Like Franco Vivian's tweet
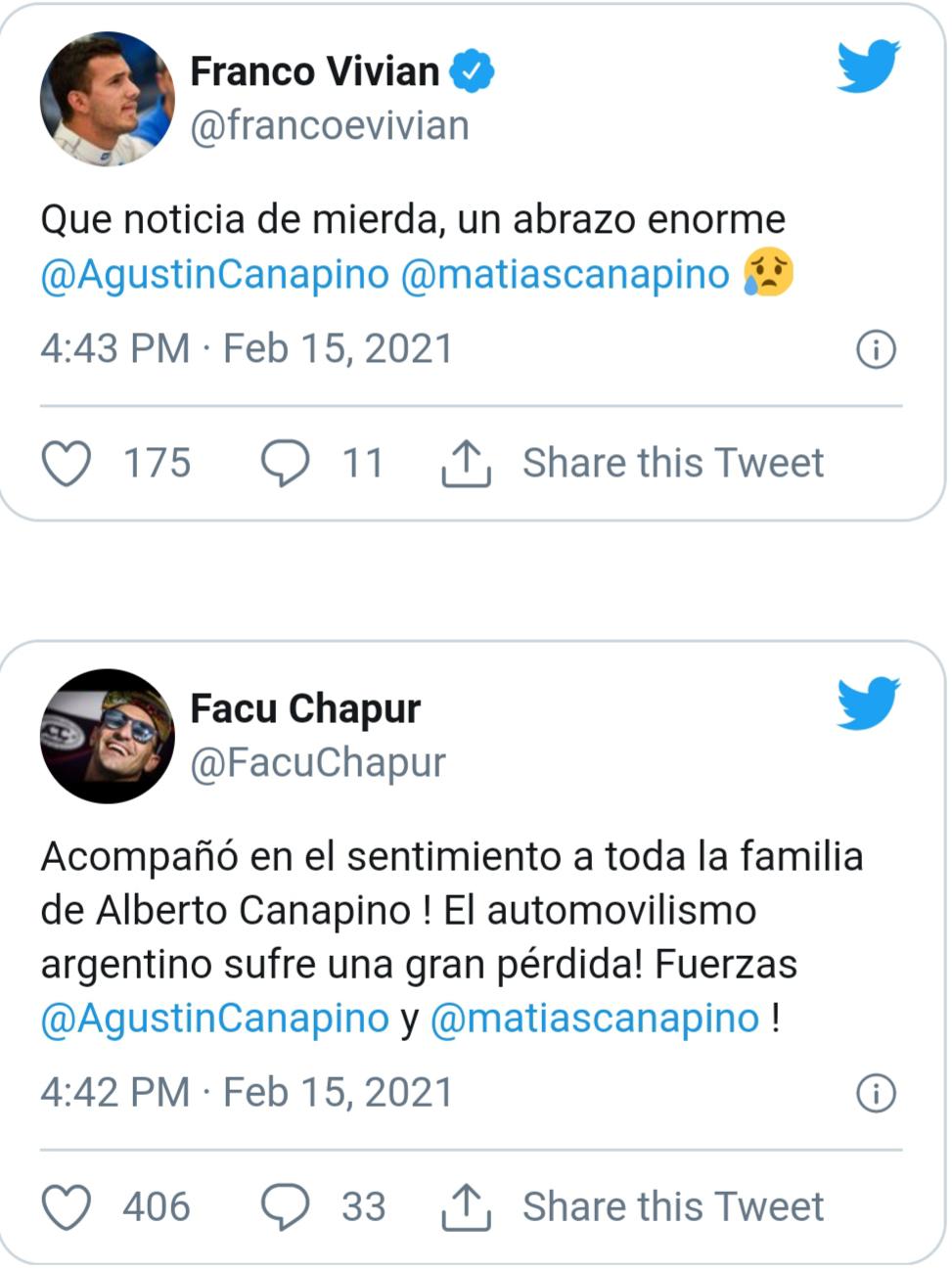This screenshot has width=952, height=1270. [x=67, y=463]
